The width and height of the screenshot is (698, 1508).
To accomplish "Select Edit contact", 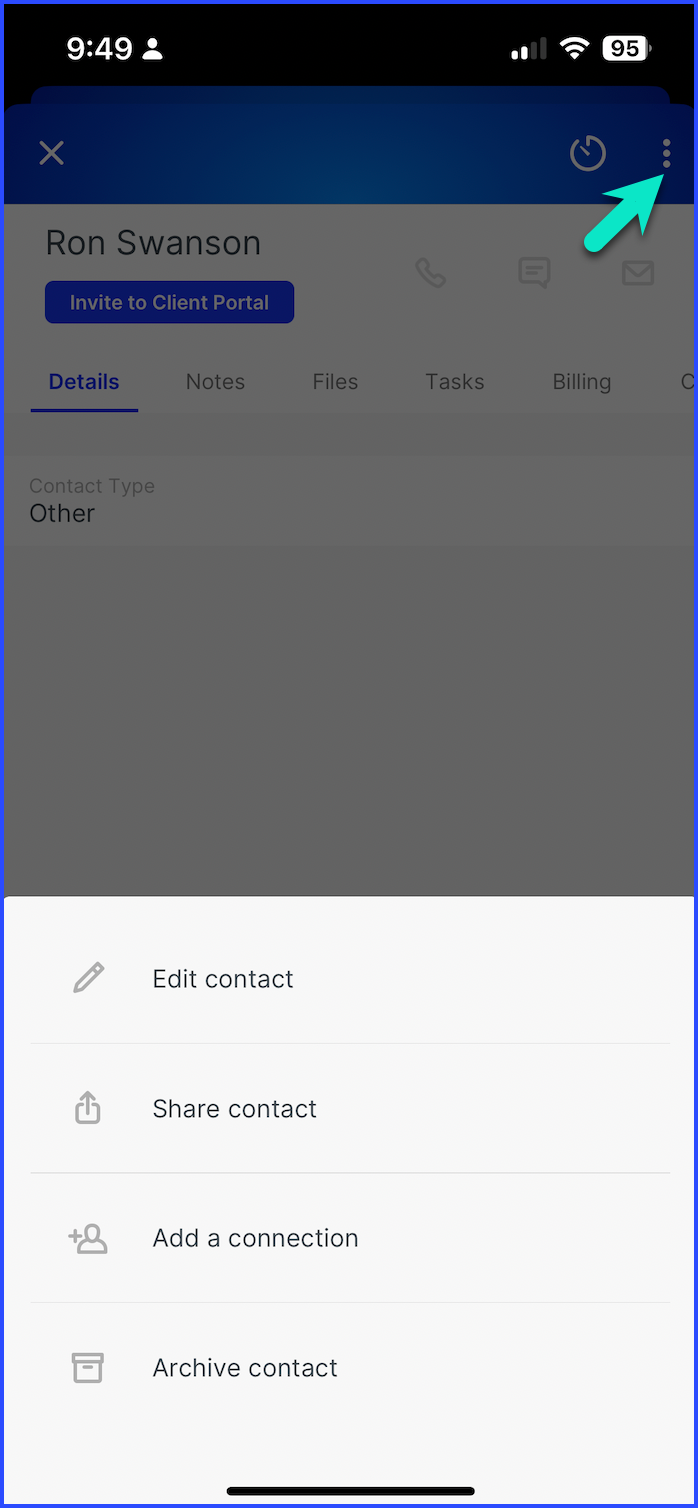I will (349, 979).
